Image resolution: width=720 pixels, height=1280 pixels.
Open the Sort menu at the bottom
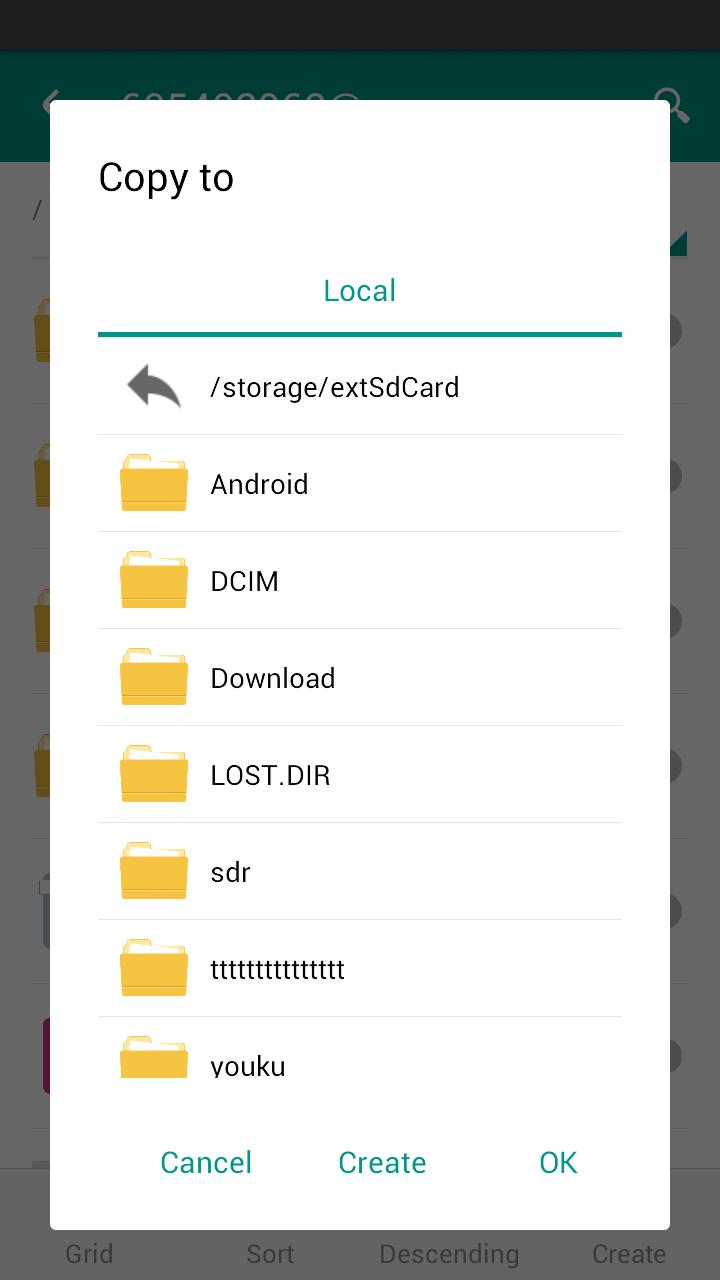click(269, 1253)
